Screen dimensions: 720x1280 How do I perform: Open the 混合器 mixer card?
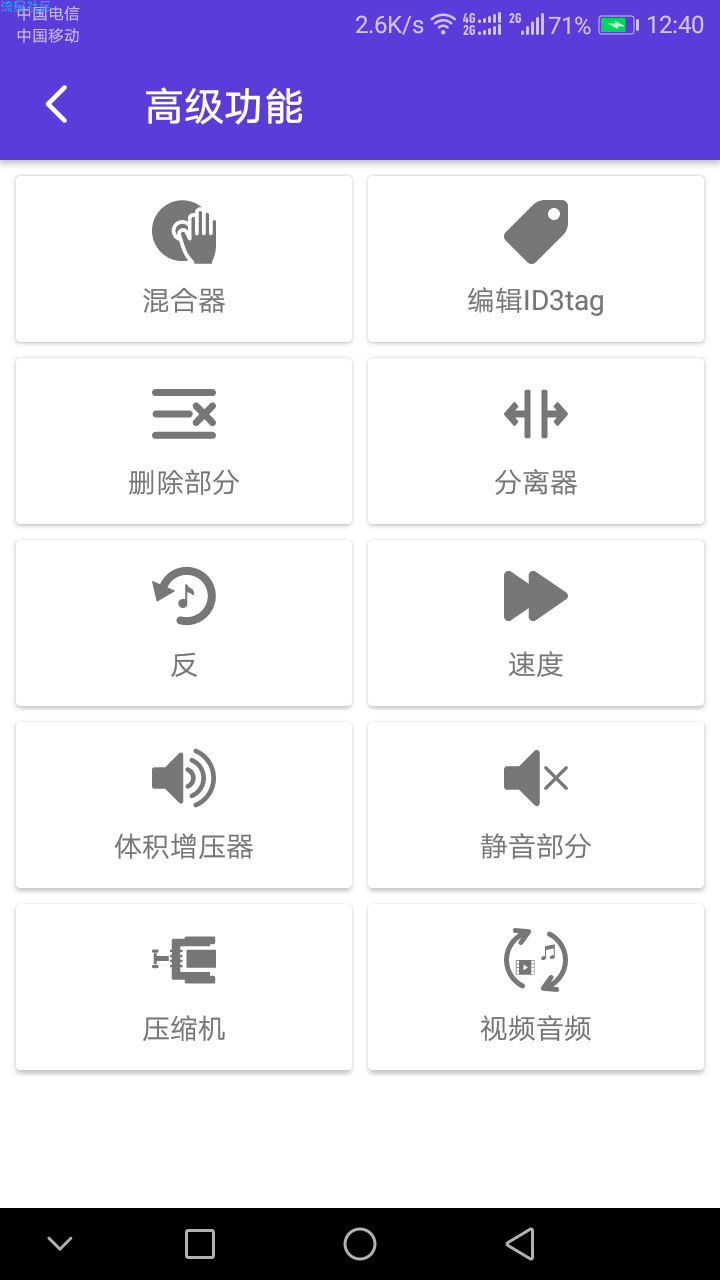click(x=184, y=259)
